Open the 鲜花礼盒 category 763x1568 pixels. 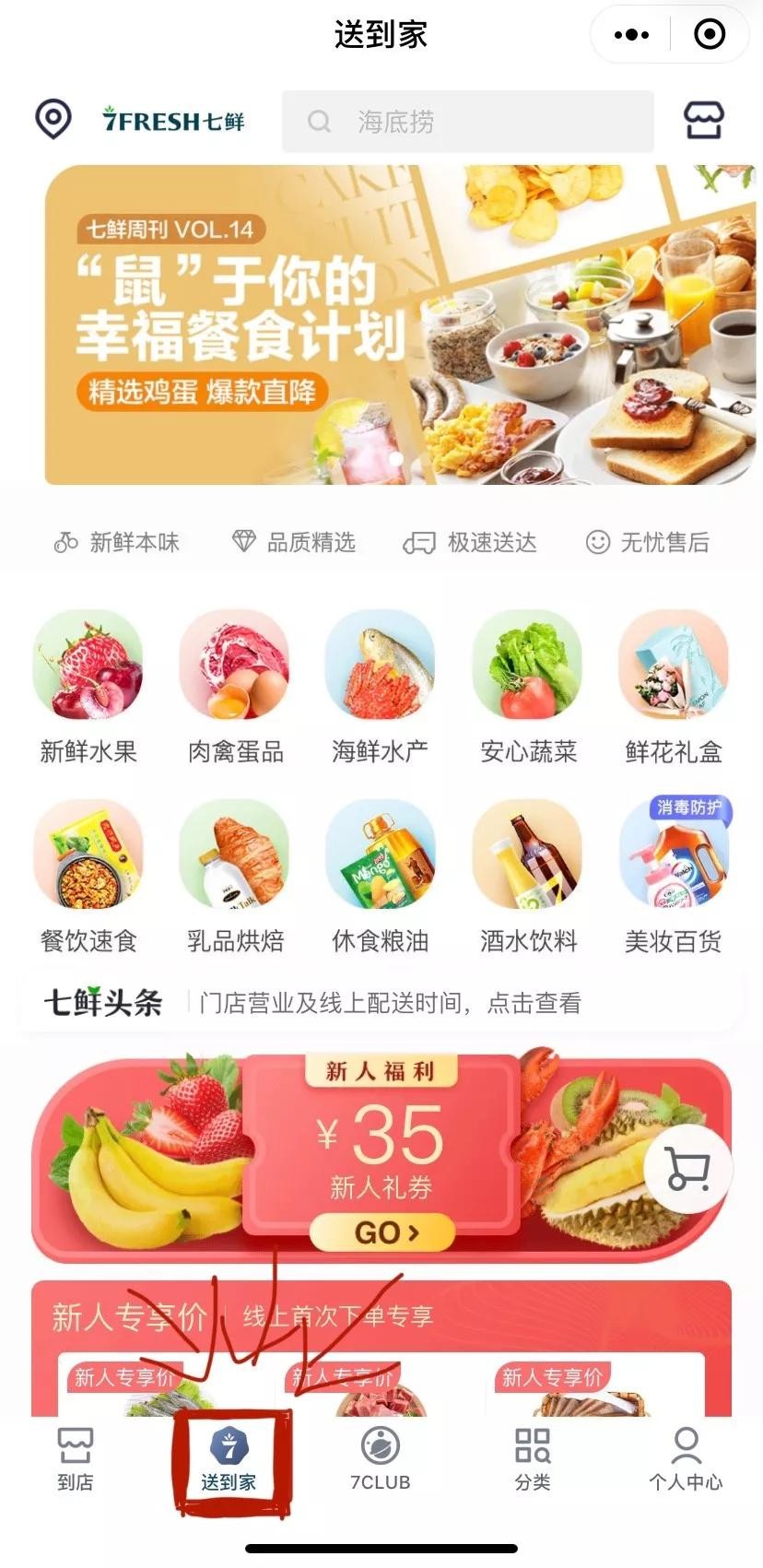(674, 688)
